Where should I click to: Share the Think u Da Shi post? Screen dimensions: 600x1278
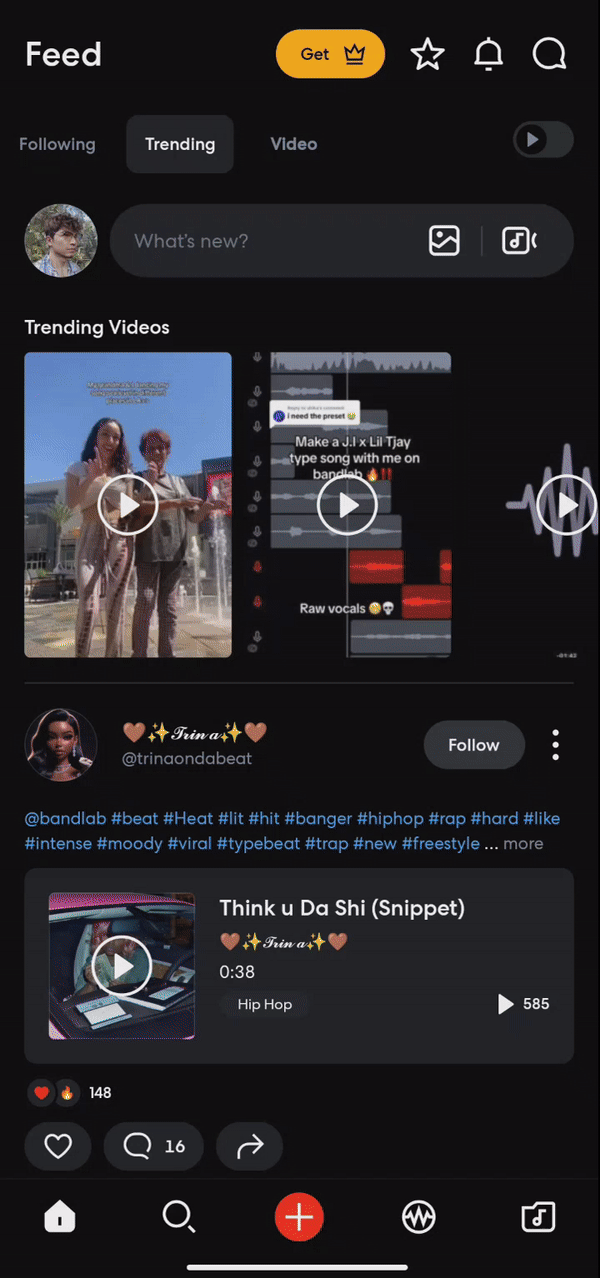click(249, 1146)
